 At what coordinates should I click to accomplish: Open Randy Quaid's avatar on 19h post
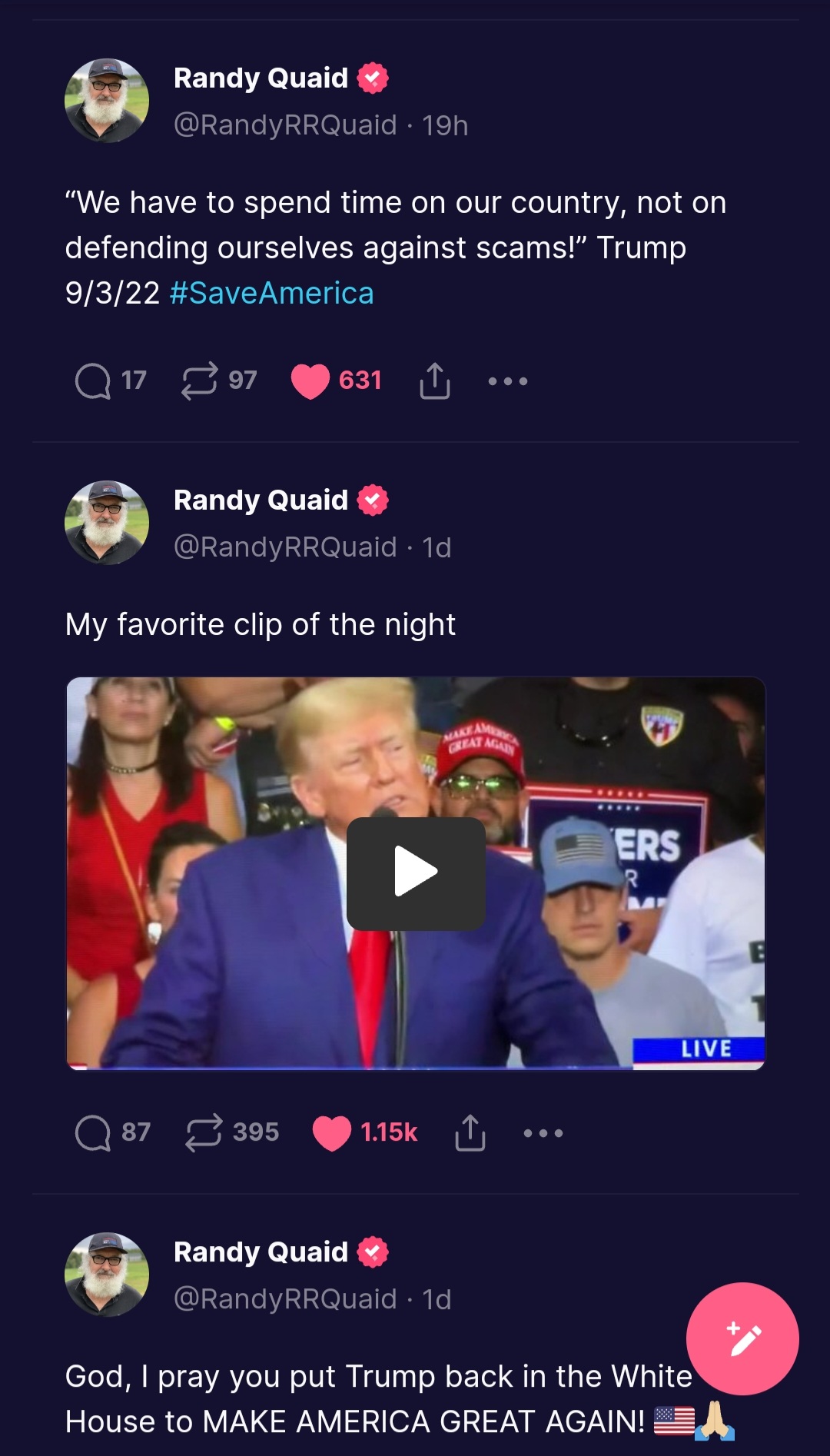point(107,101)
